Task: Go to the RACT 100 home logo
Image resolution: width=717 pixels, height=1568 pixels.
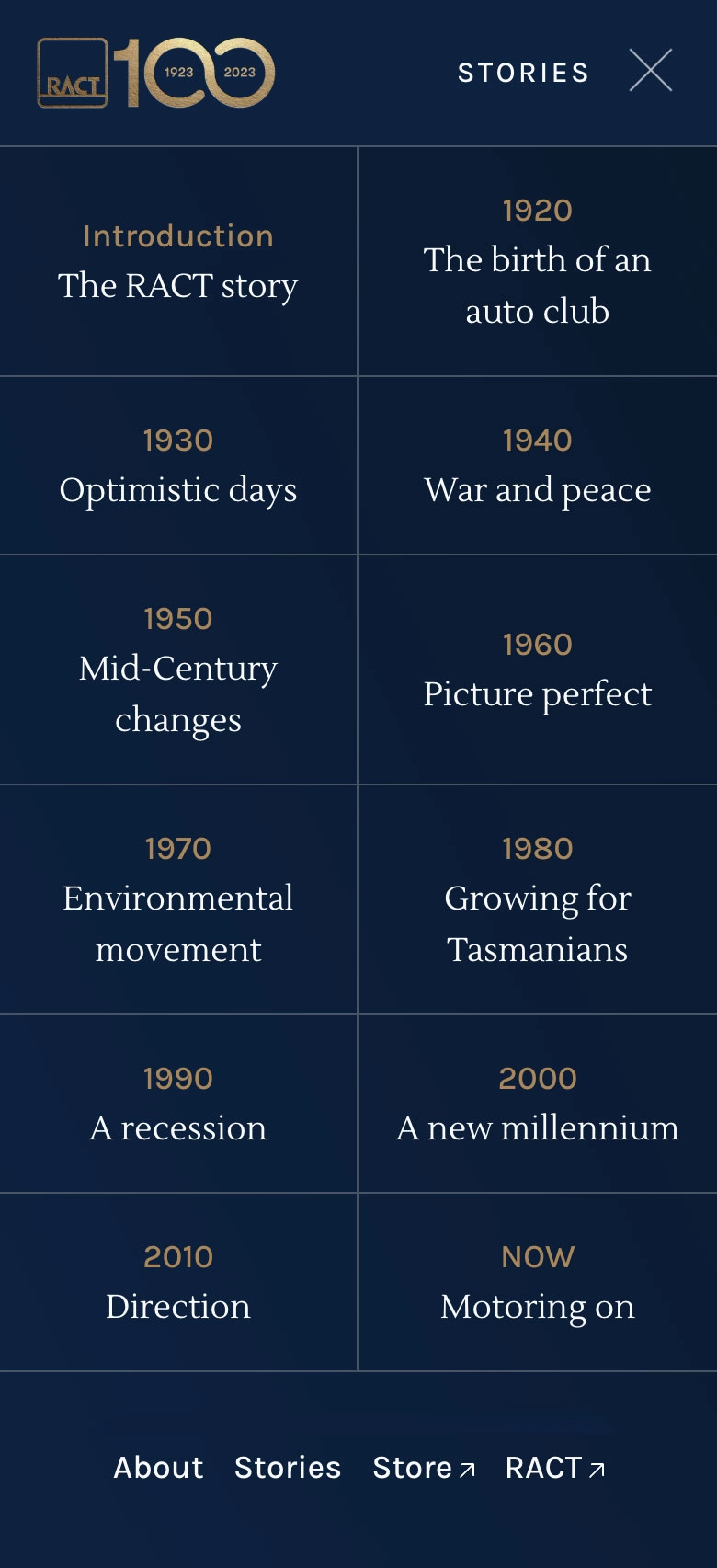Action: point(156,73)
